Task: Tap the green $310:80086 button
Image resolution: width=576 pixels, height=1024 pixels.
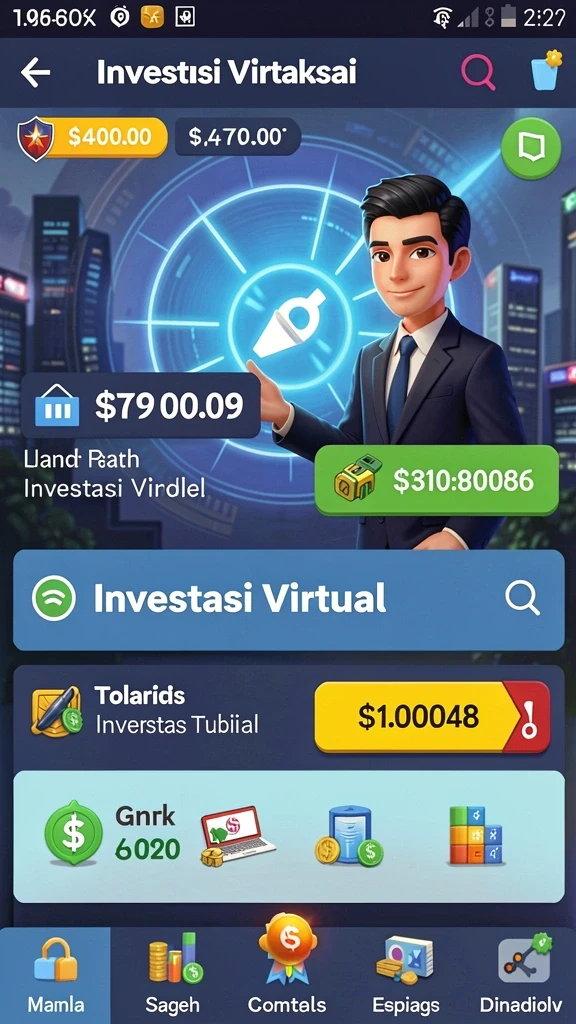Action: coord(436,481)
